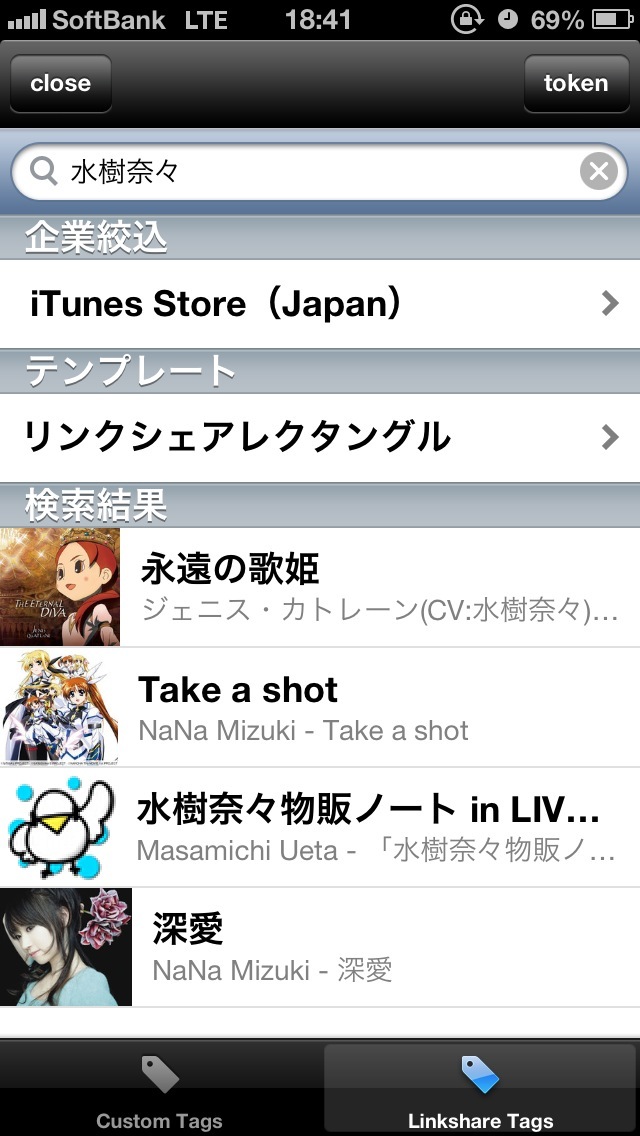This screenshot has width=640, height=1136.
Task: Clear the search field text
Action: (599, 172)
